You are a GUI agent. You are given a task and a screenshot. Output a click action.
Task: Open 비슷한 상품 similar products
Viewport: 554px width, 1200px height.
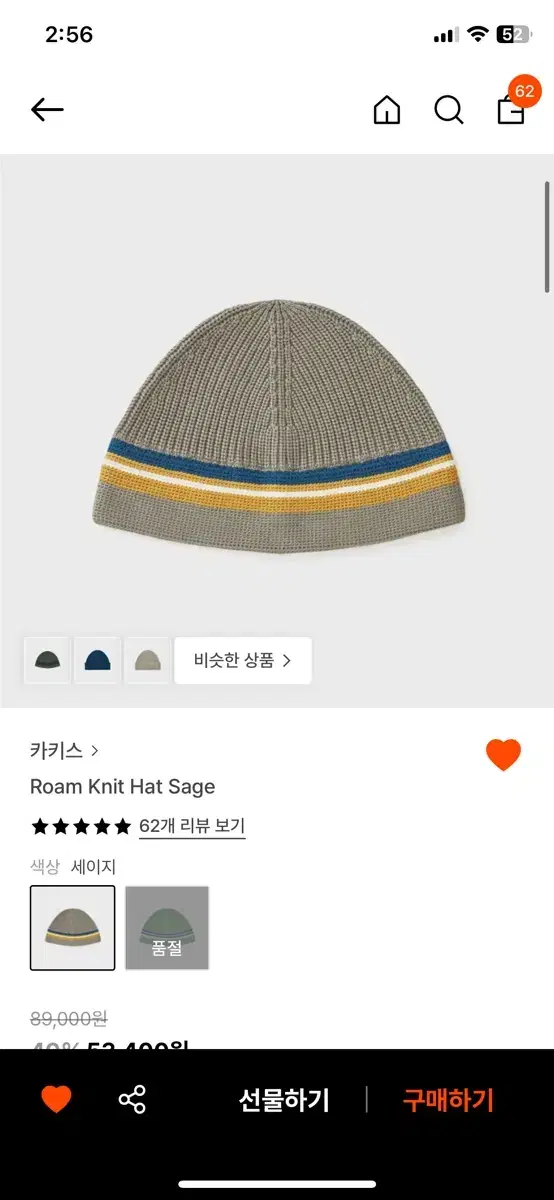click(243, 660)
